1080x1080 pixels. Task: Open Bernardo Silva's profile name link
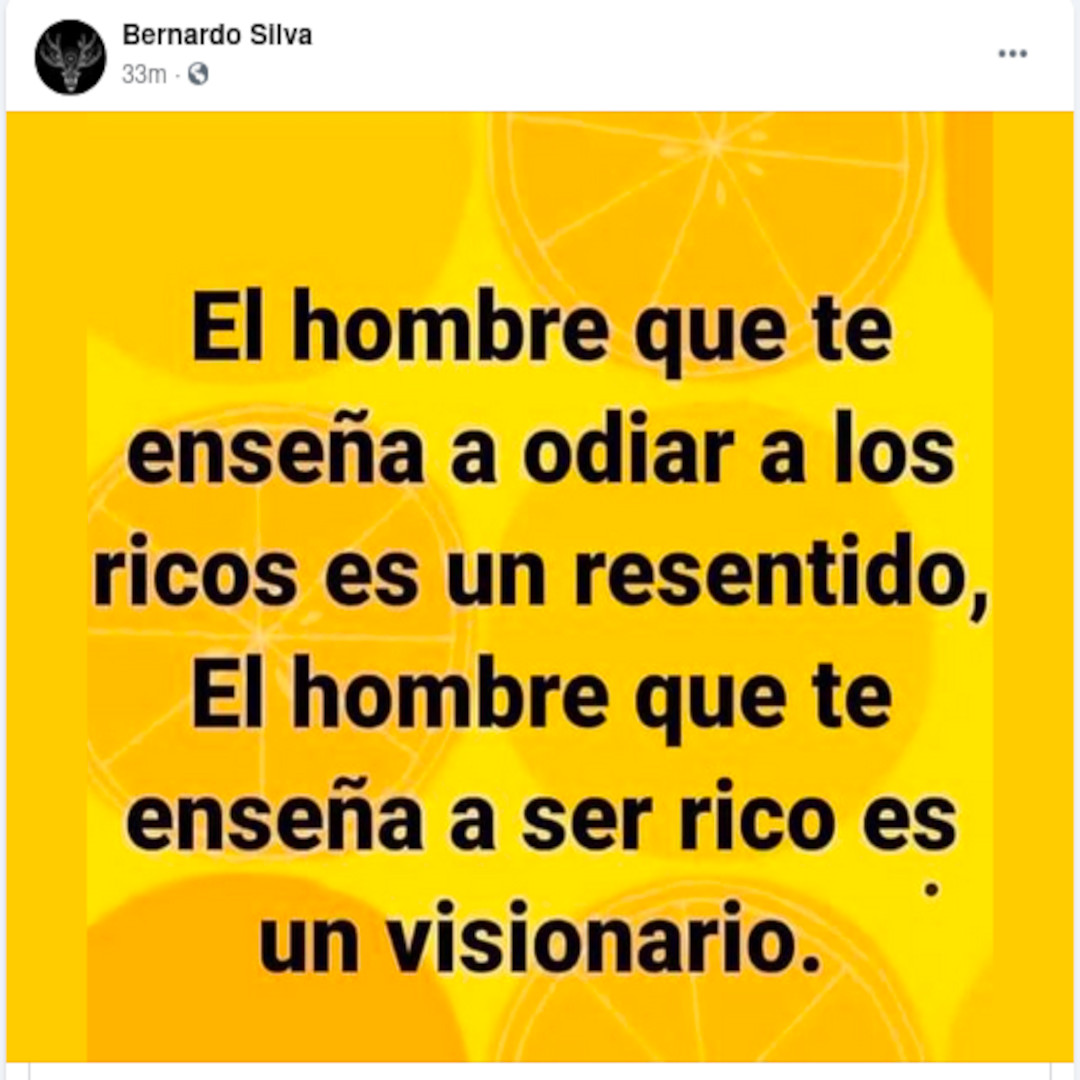point(216,35)
